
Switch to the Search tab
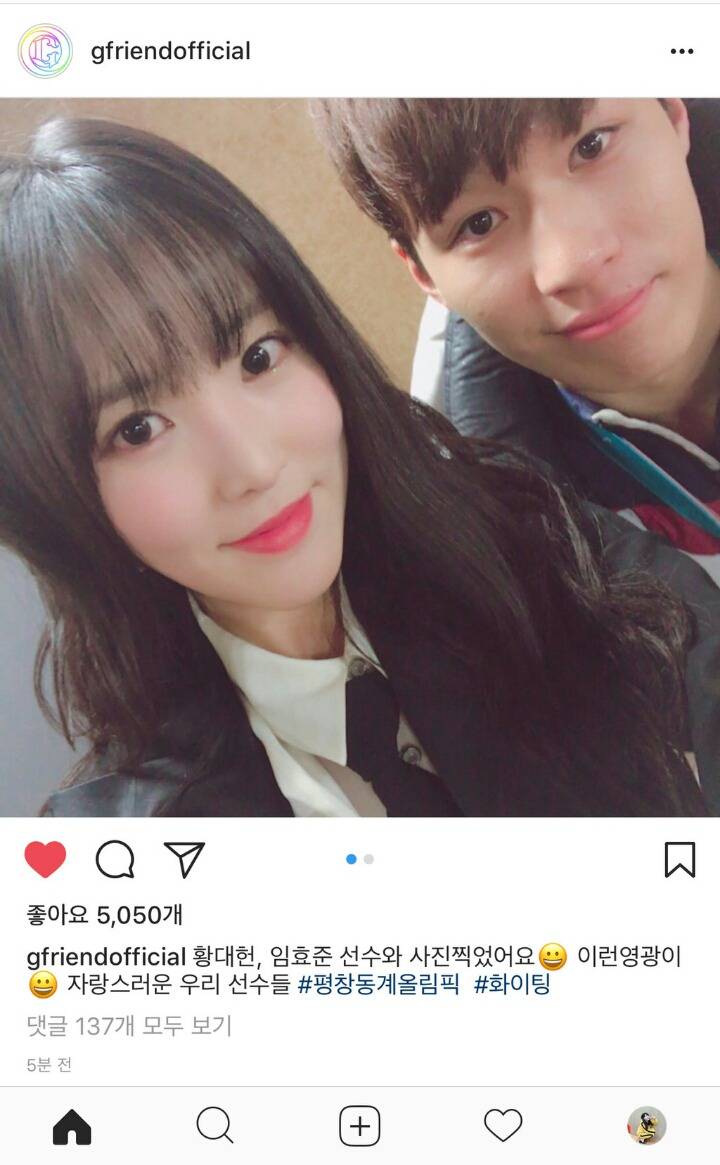215,1126
